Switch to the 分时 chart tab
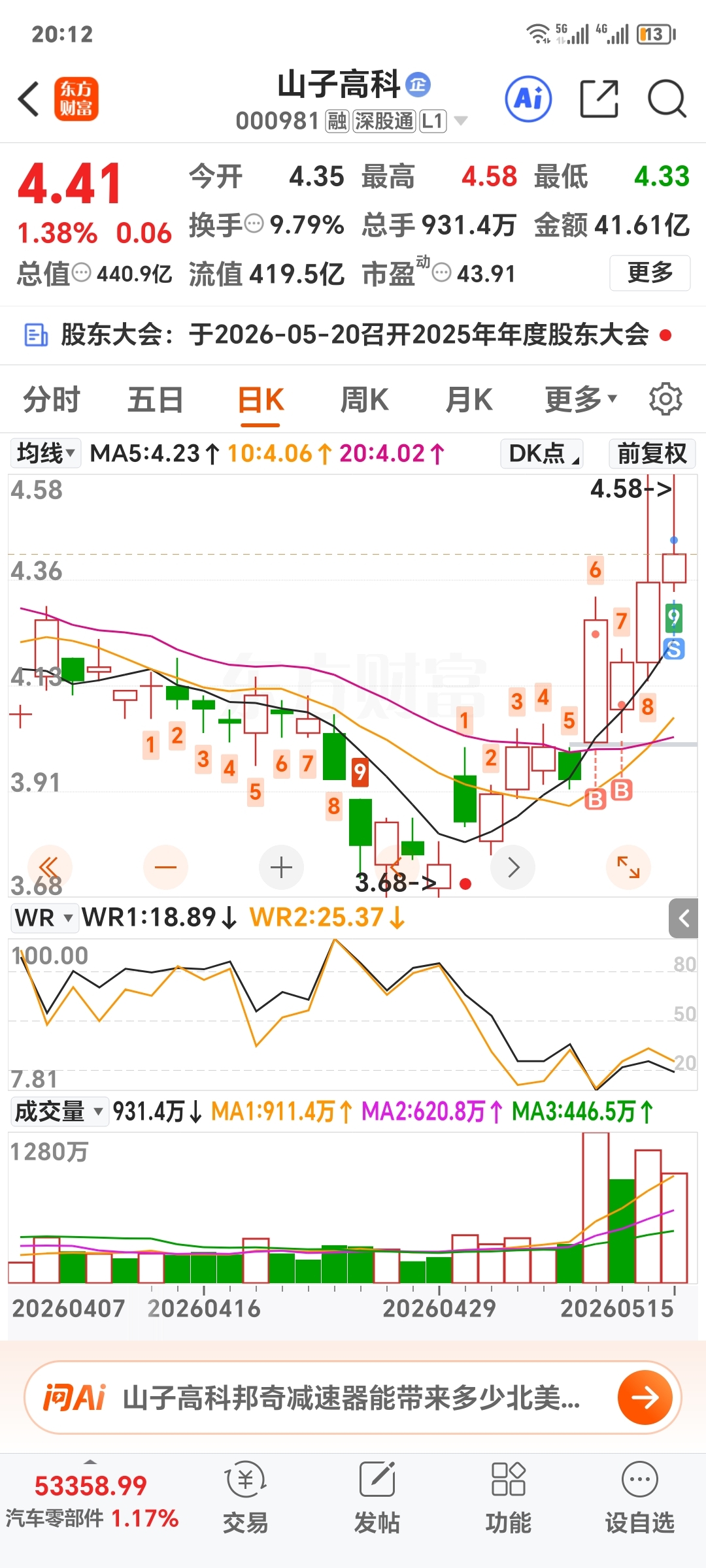The height and width of the screenshot is (1568, 706). tap(52, 400)
